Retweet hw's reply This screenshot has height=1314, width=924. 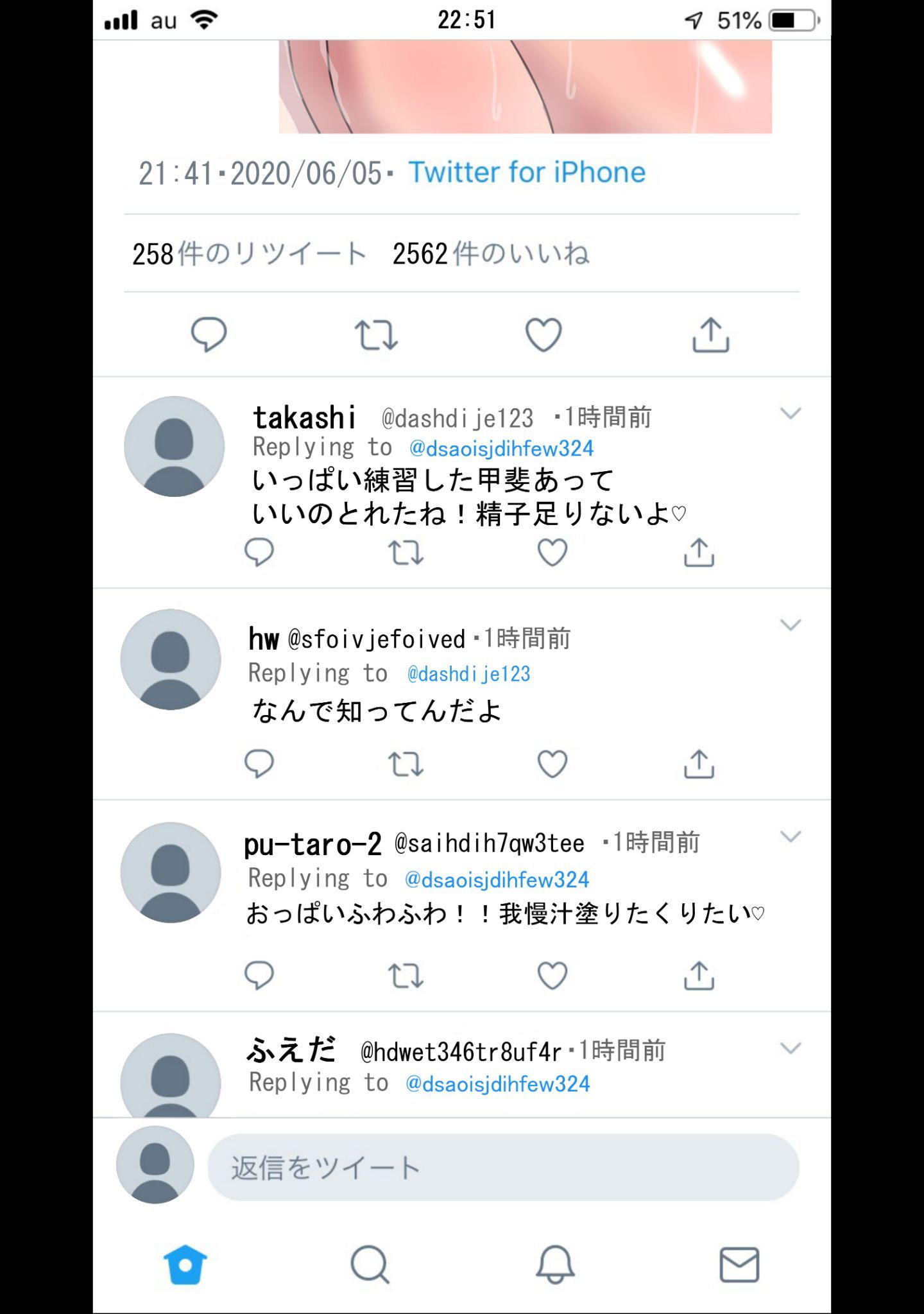[x=406, y=764]
